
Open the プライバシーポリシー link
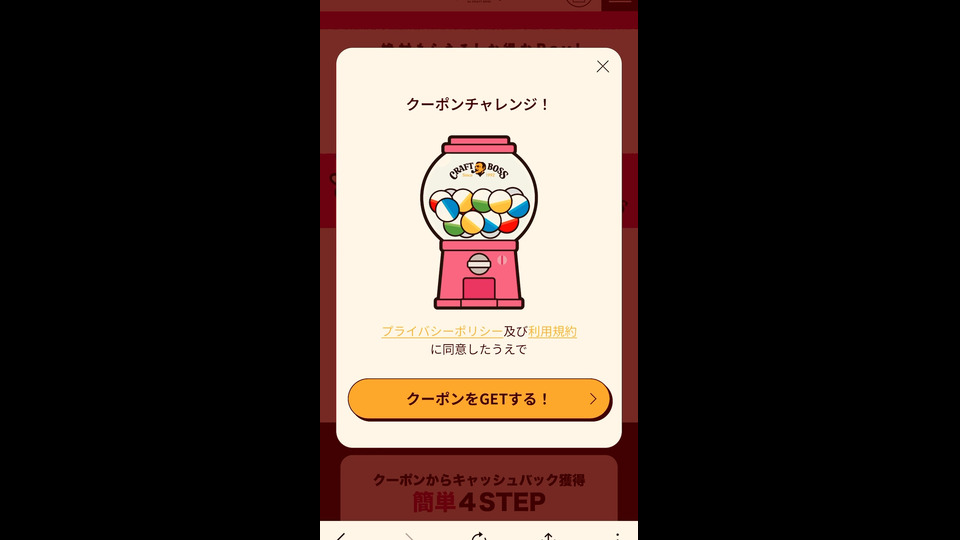click(x=441, y=331)
